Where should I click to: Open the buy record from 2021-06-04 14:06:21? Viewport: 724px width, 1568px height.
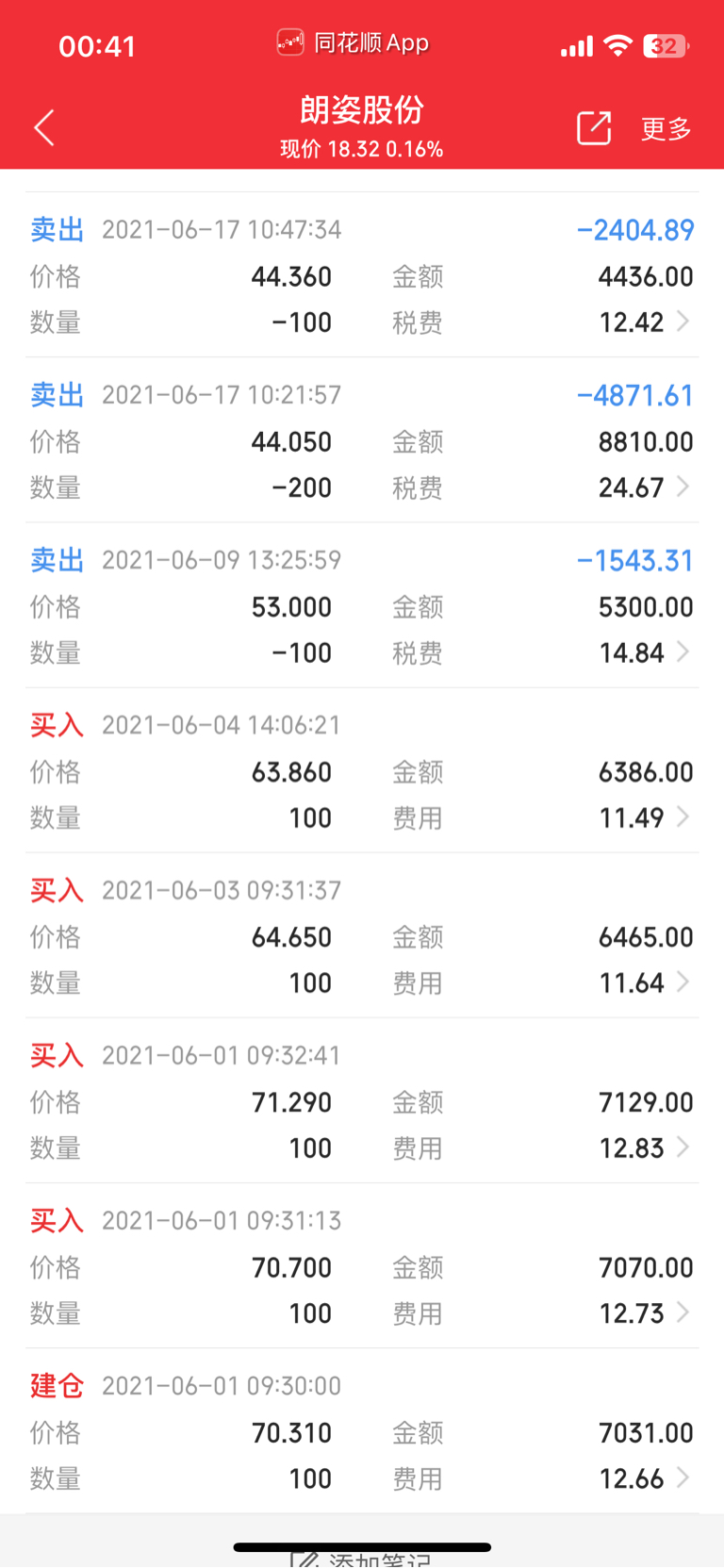click(362, 770)
